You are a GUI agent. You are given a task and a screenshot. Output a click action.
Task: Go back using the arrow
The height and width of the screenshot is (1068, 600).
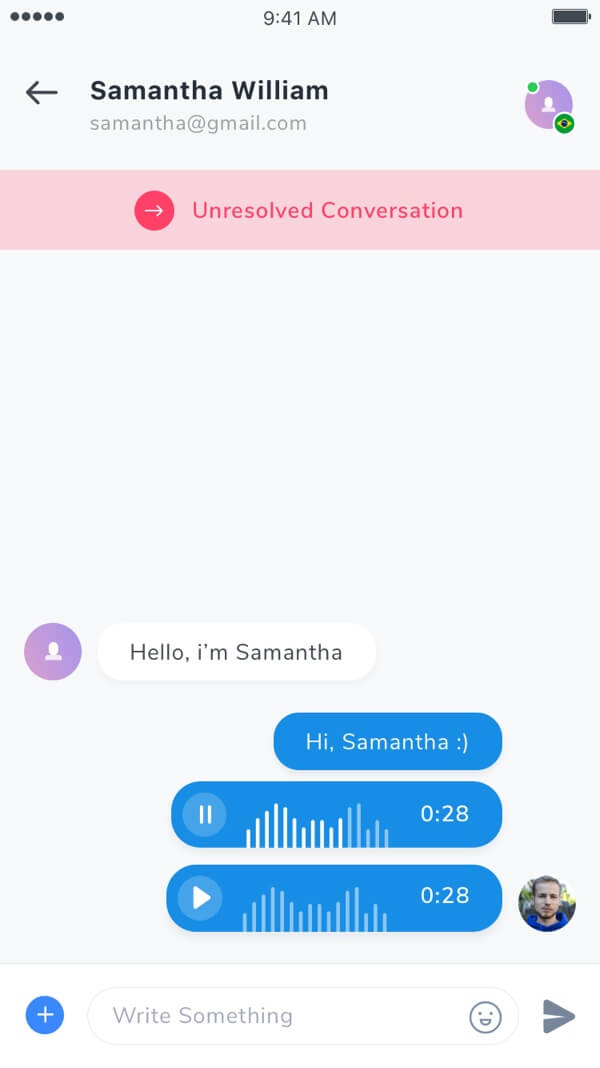tap(42, 93)
